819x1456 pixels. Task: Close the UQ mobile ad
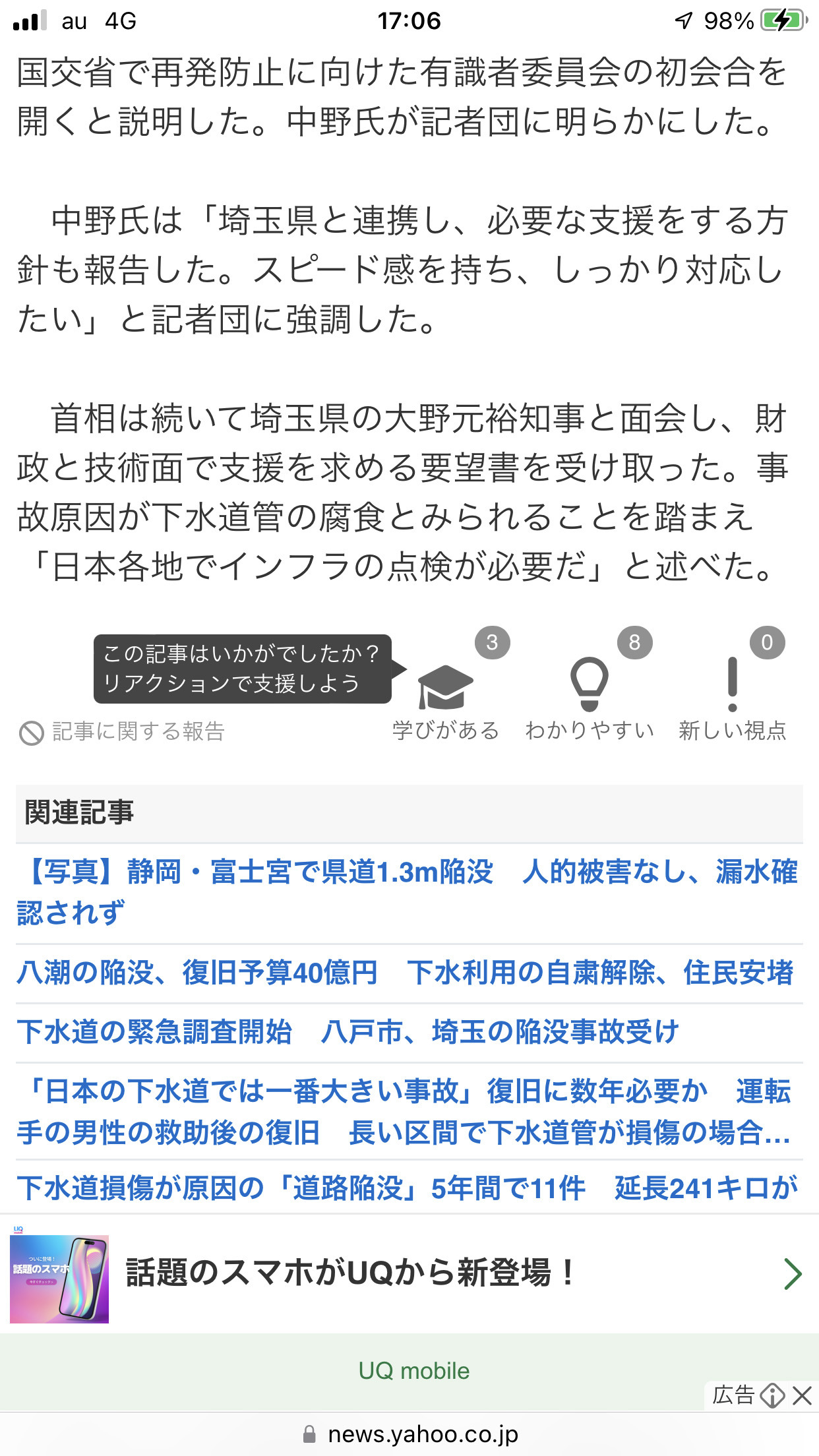pos(803,1395)
